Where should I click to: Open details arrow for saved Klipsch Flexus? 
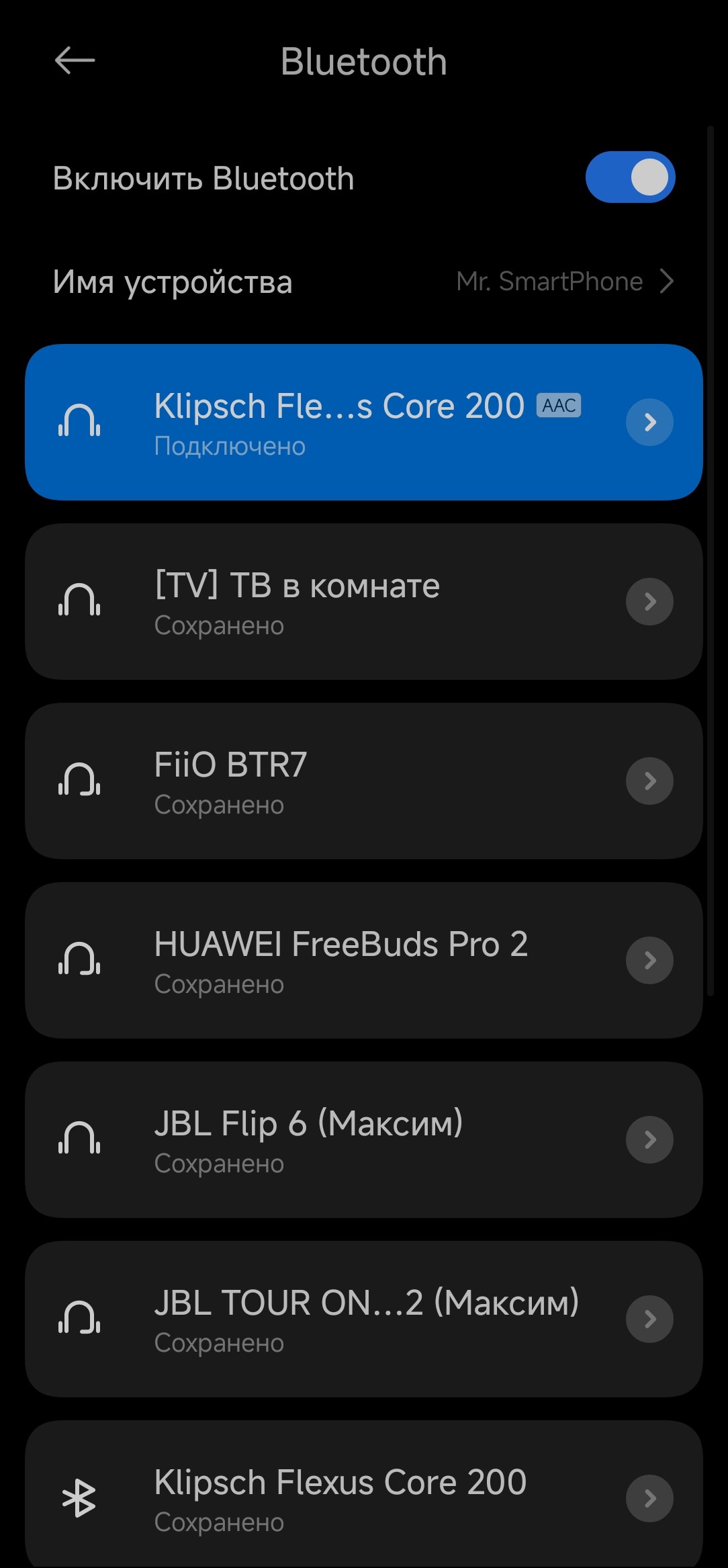[x=649, y=1498]
